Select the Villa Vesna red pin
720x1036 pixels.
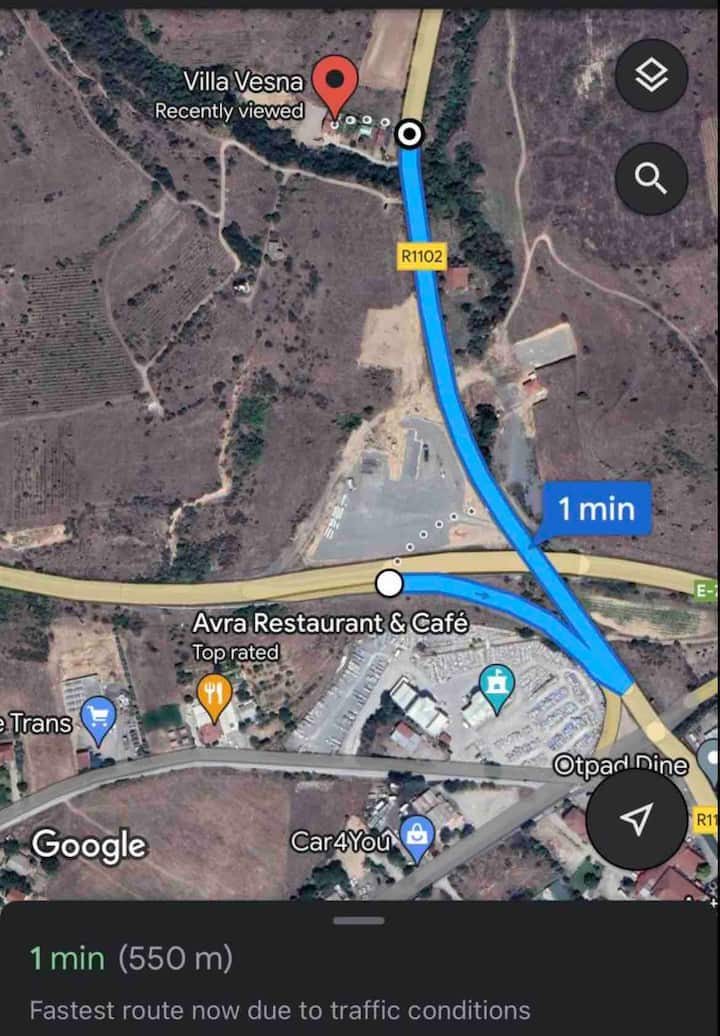335,83
